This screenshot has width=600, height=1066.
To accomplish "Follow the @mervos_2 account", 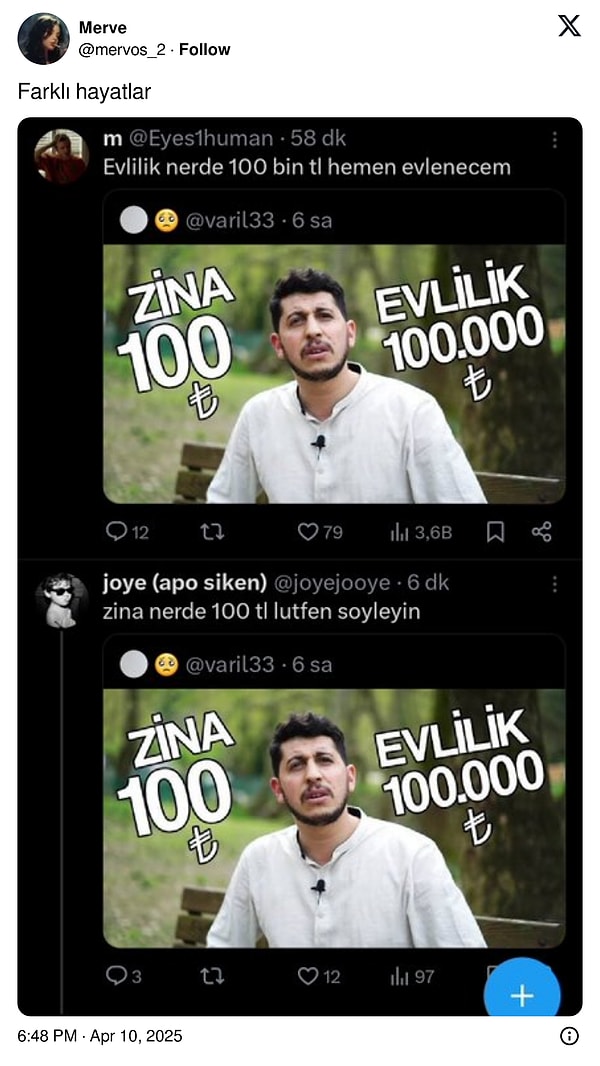I will point(204,49).
